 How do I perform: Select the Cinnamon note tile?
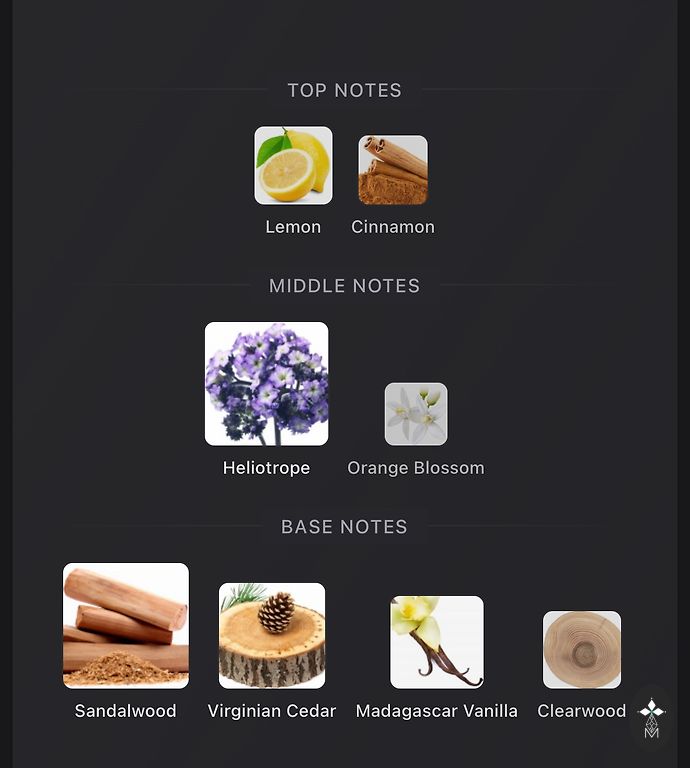coord(393,170)
